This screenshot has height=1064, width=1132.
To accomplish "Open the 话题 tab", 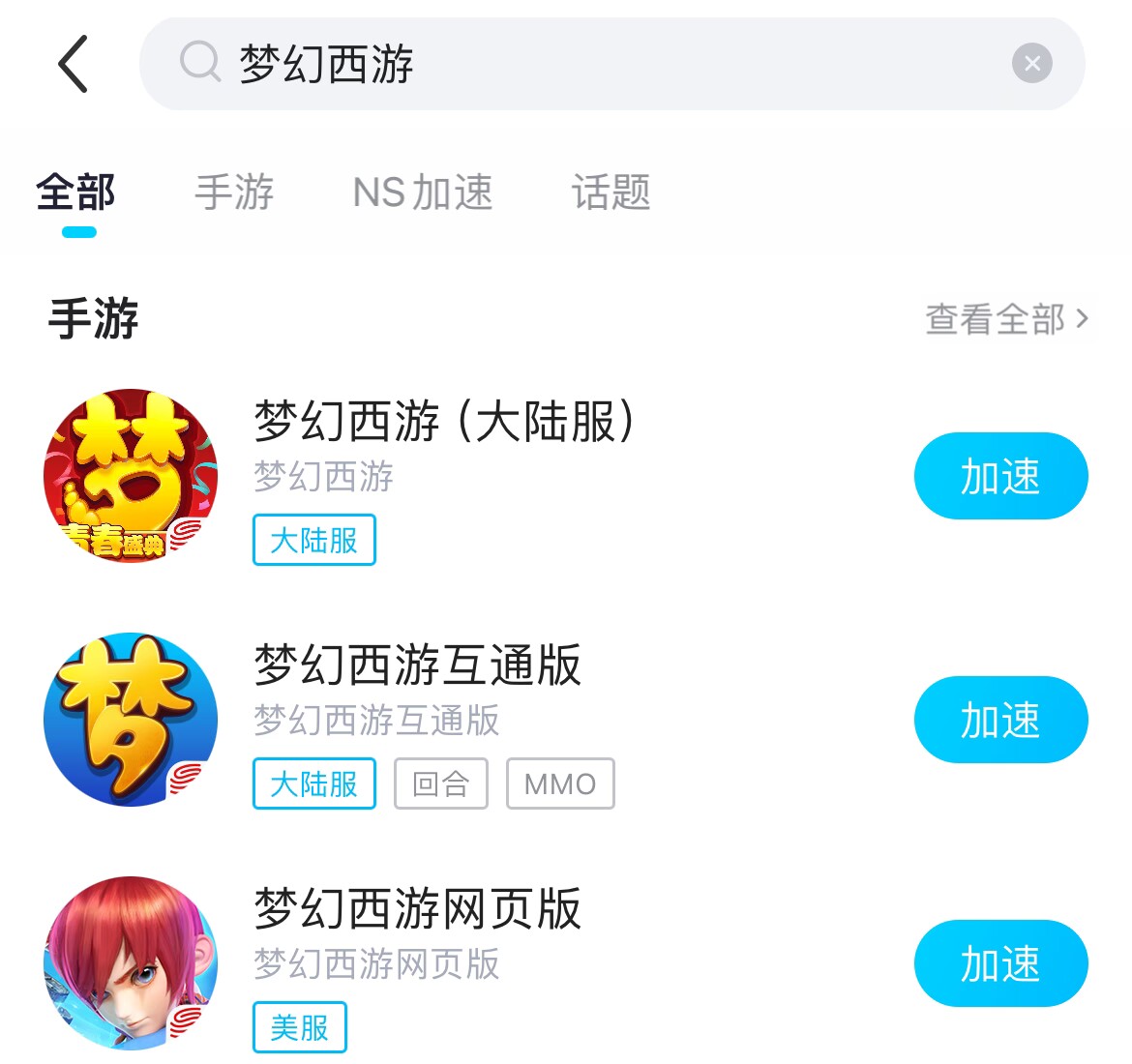I will (611, 192).
